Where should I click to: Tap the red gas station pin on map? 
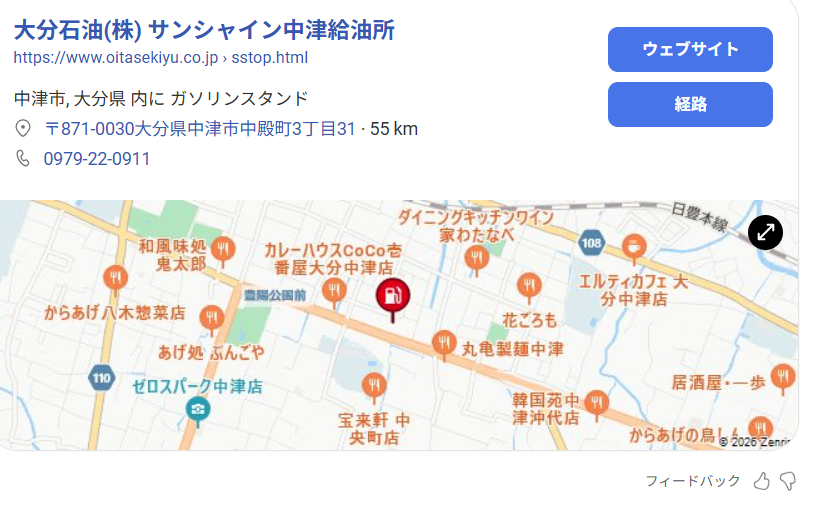click(x=391, y=295)
